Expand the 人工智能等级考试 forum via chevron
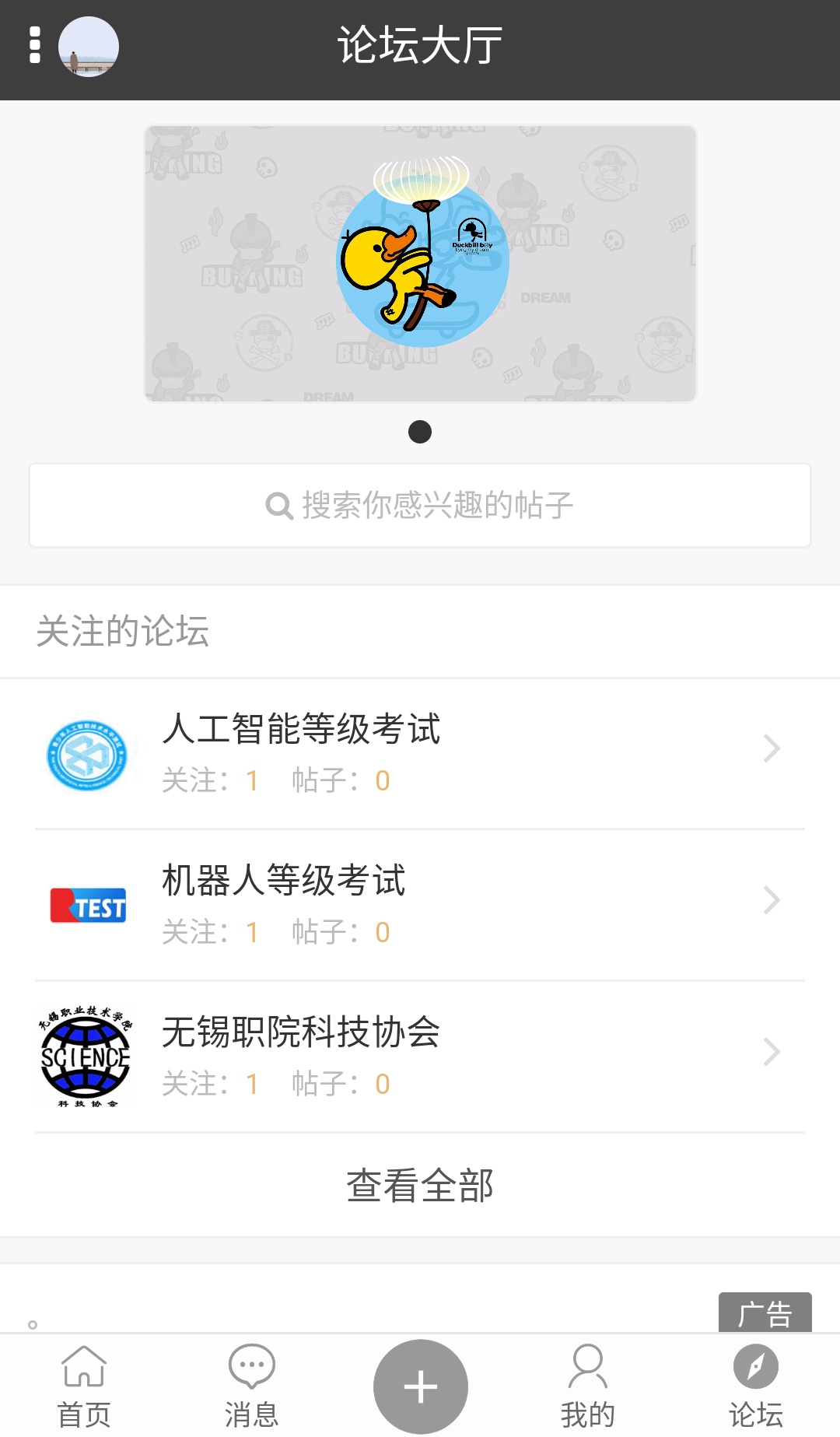Viewport: 840px width, 1437px height. (x=772, y=747)
